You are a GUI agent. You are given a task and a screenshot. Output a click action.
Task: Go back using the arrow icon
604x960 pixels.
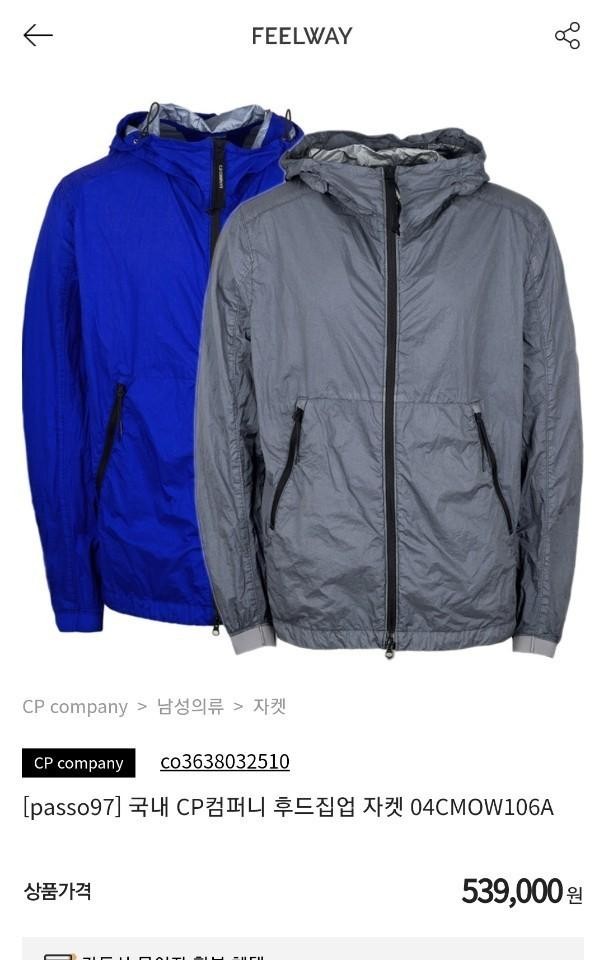pos(38,36)
